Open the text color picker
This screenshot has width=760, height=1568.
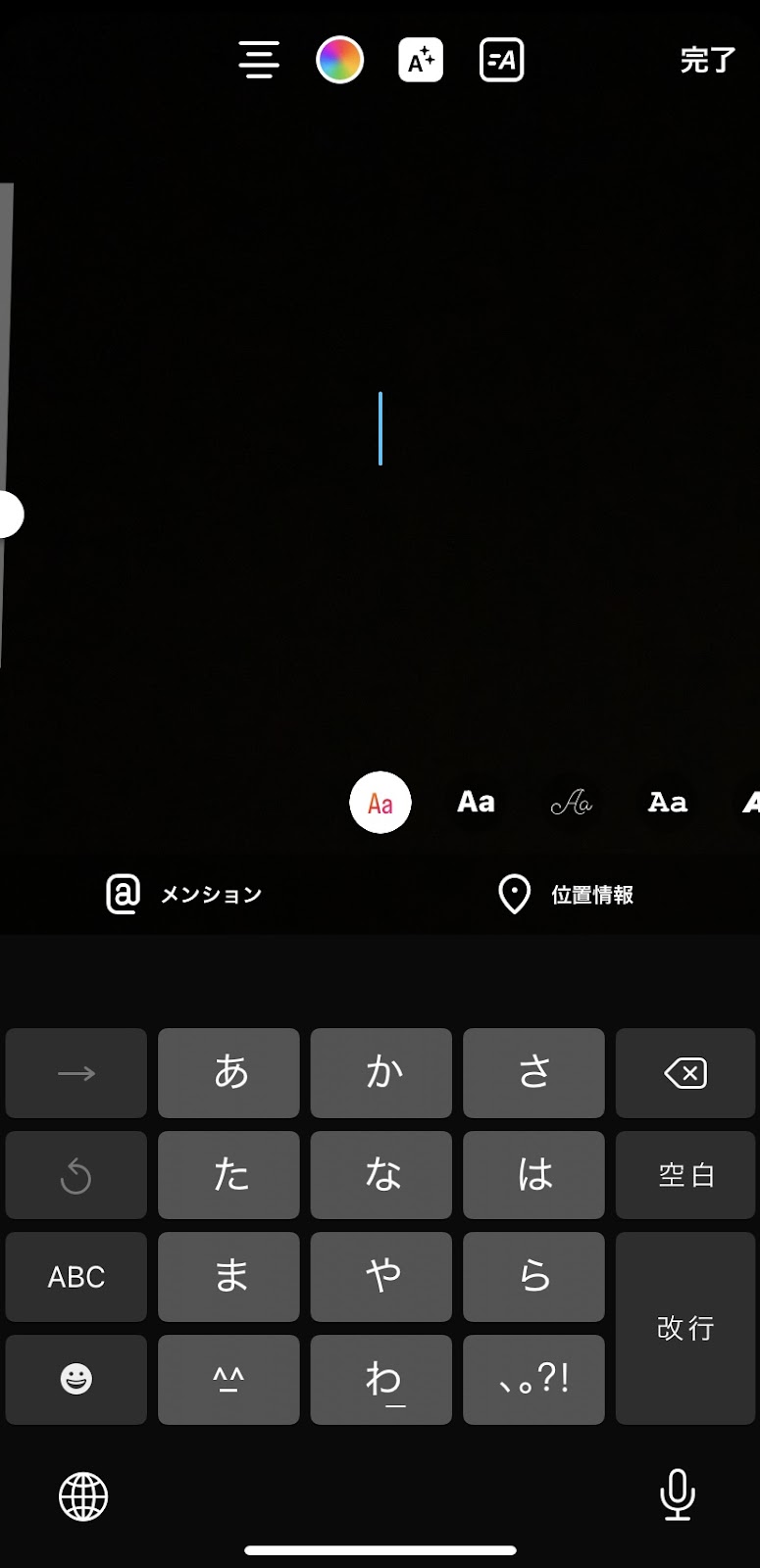pyautogui.click(x=339, y=60)
